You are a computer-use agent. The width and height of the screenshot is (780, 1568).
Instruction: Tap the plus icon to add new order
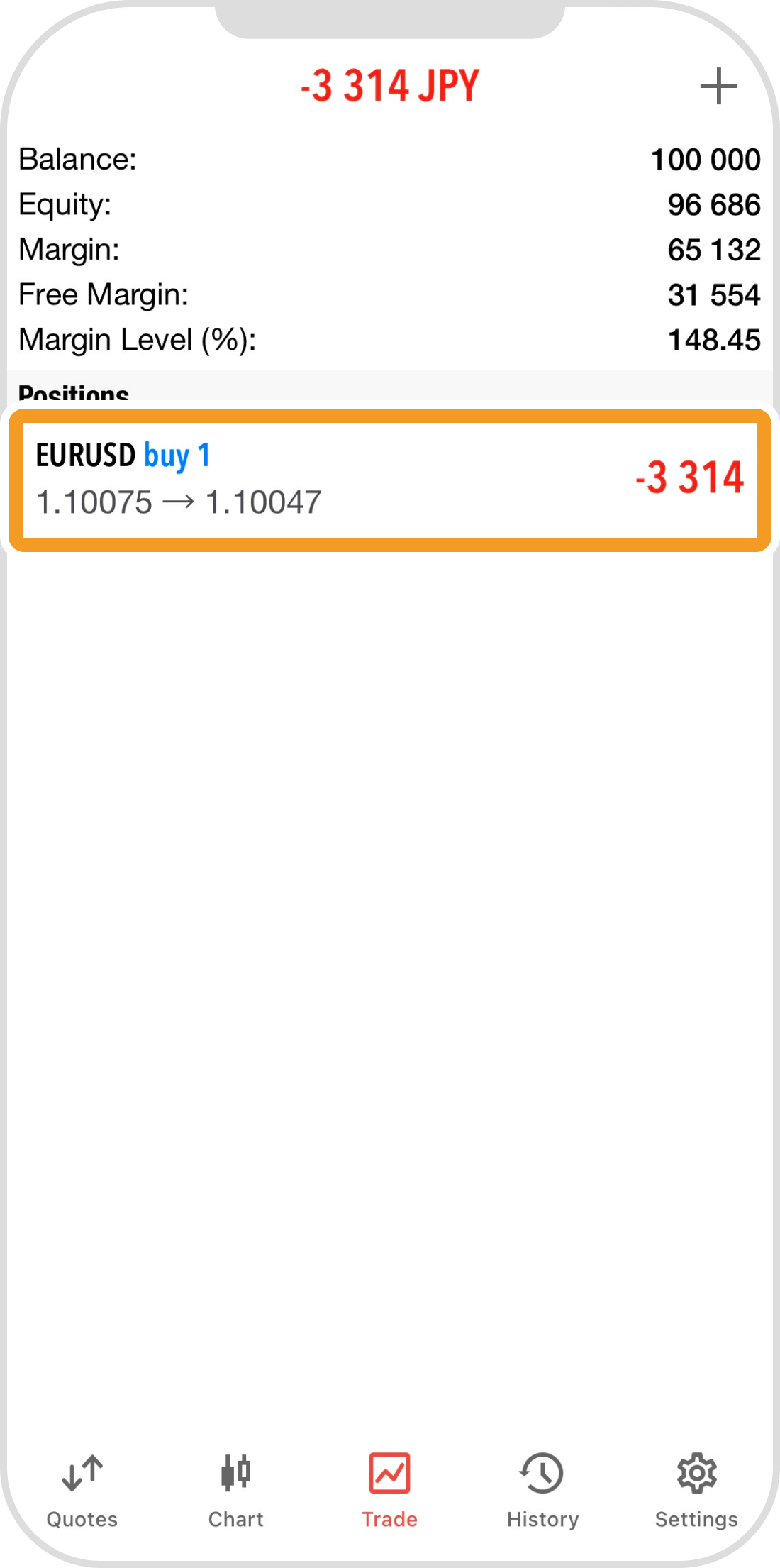point(718,87)
